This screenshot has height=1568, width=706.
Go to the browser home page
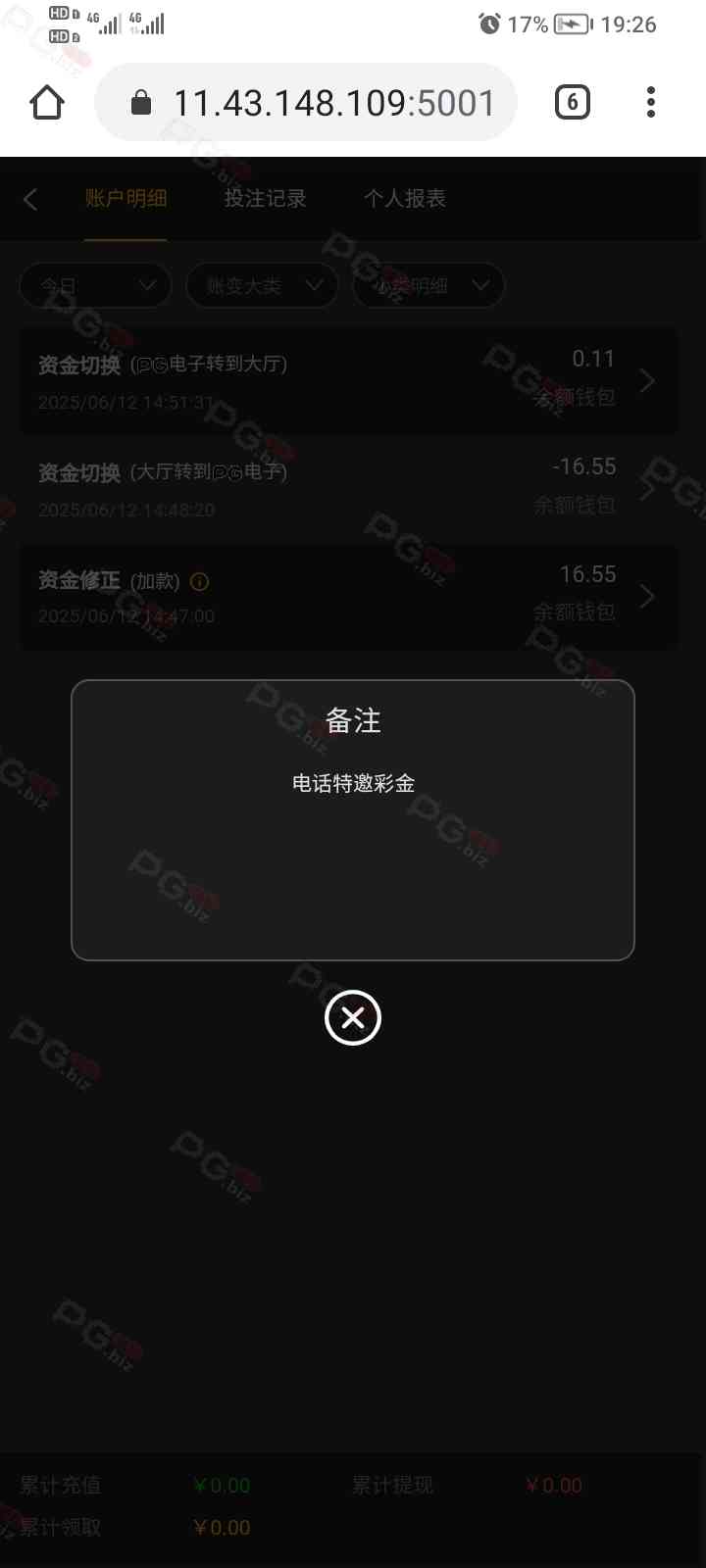[x=47, y=102]
